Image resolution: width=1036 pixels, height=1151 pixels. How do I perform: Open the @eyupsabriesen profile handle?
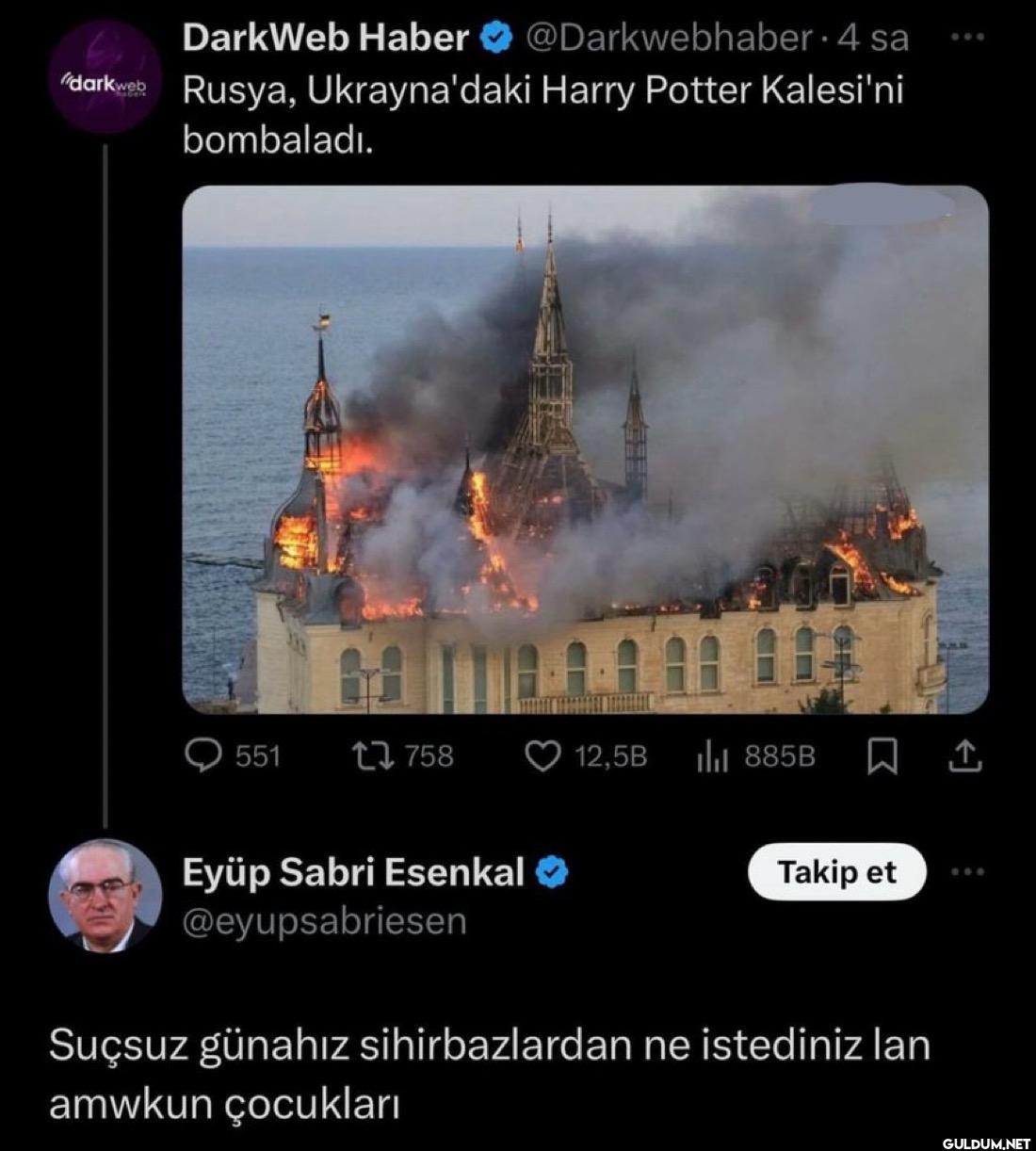coord(324,920)
